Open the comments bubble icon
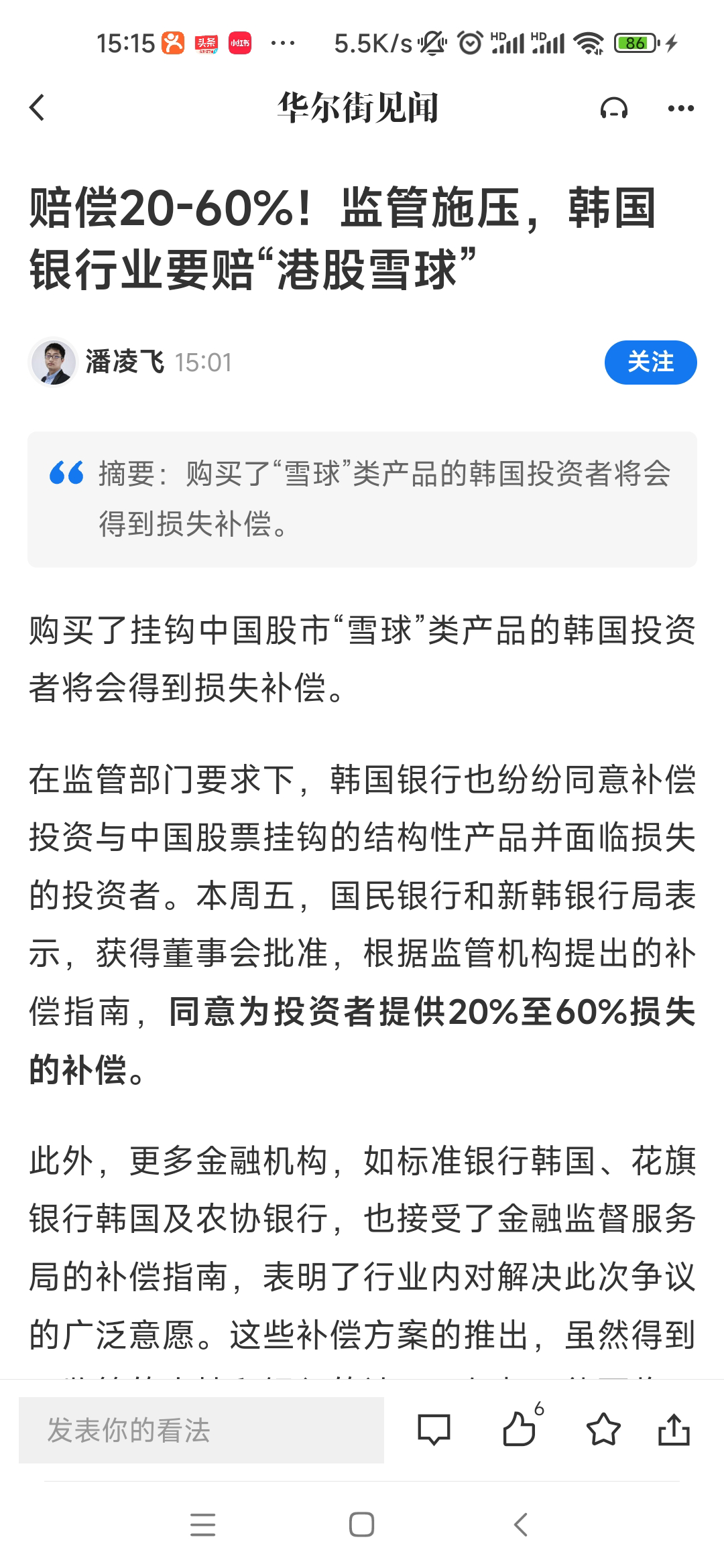 click(x=433, y=1430)
